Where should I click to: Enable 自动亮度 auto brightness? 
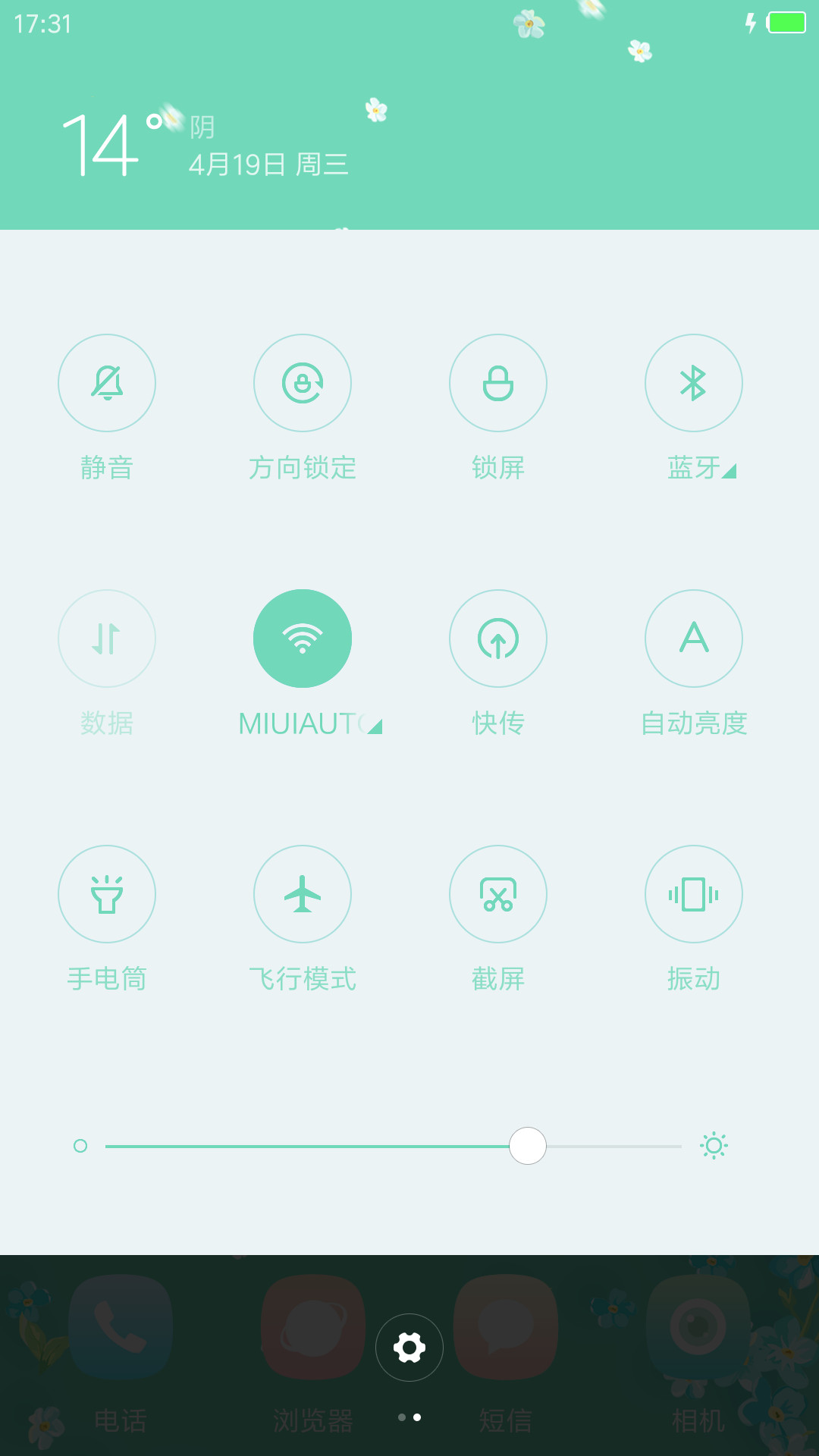click(694, 639)
